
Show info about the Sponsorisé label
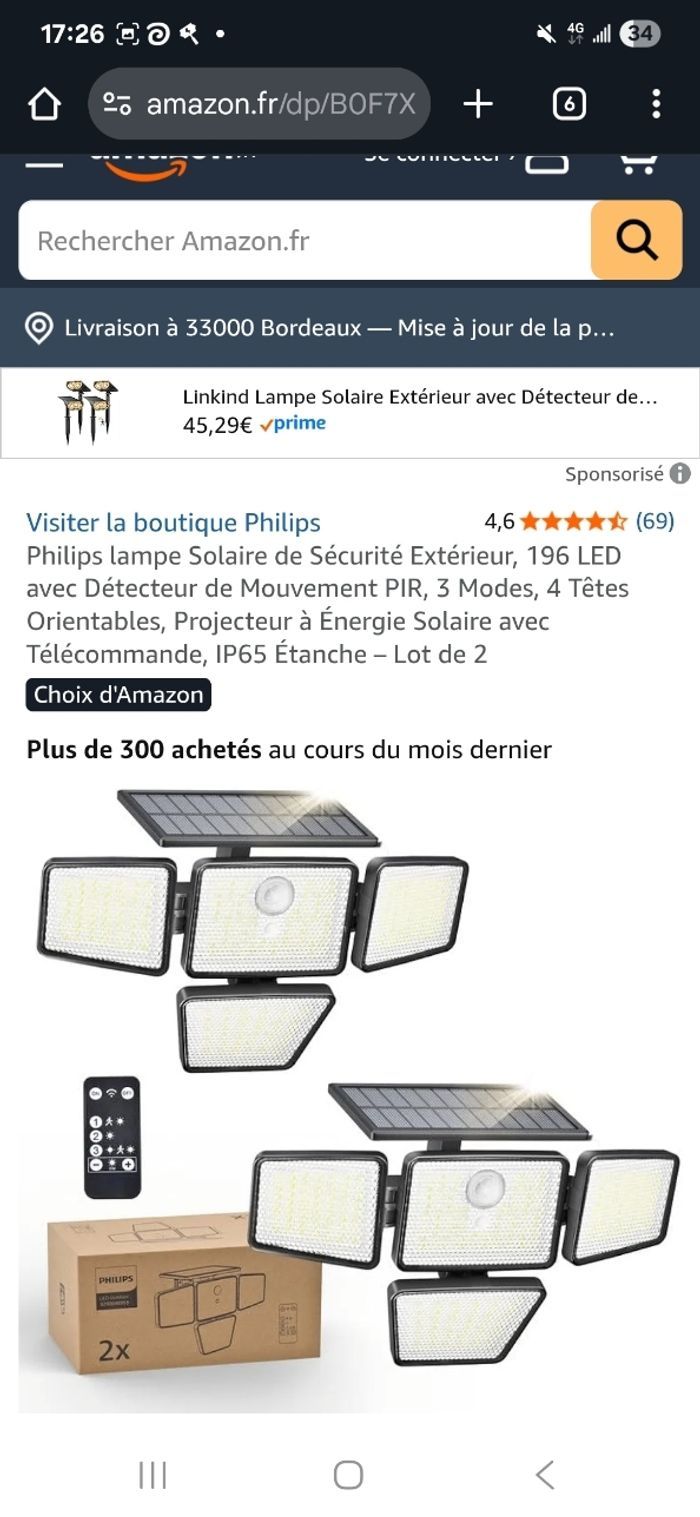pos(680,474)
